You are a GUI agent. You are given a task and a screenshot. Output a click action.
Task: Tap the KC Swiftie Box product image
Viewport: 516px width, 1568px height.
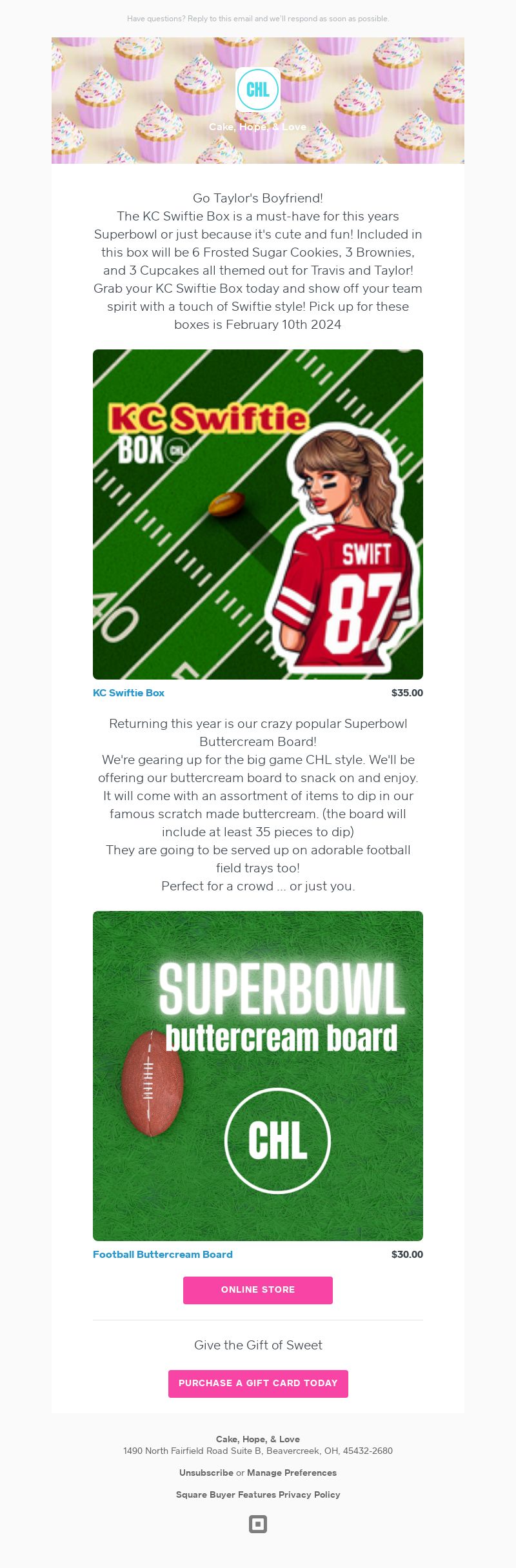(258, 514)
